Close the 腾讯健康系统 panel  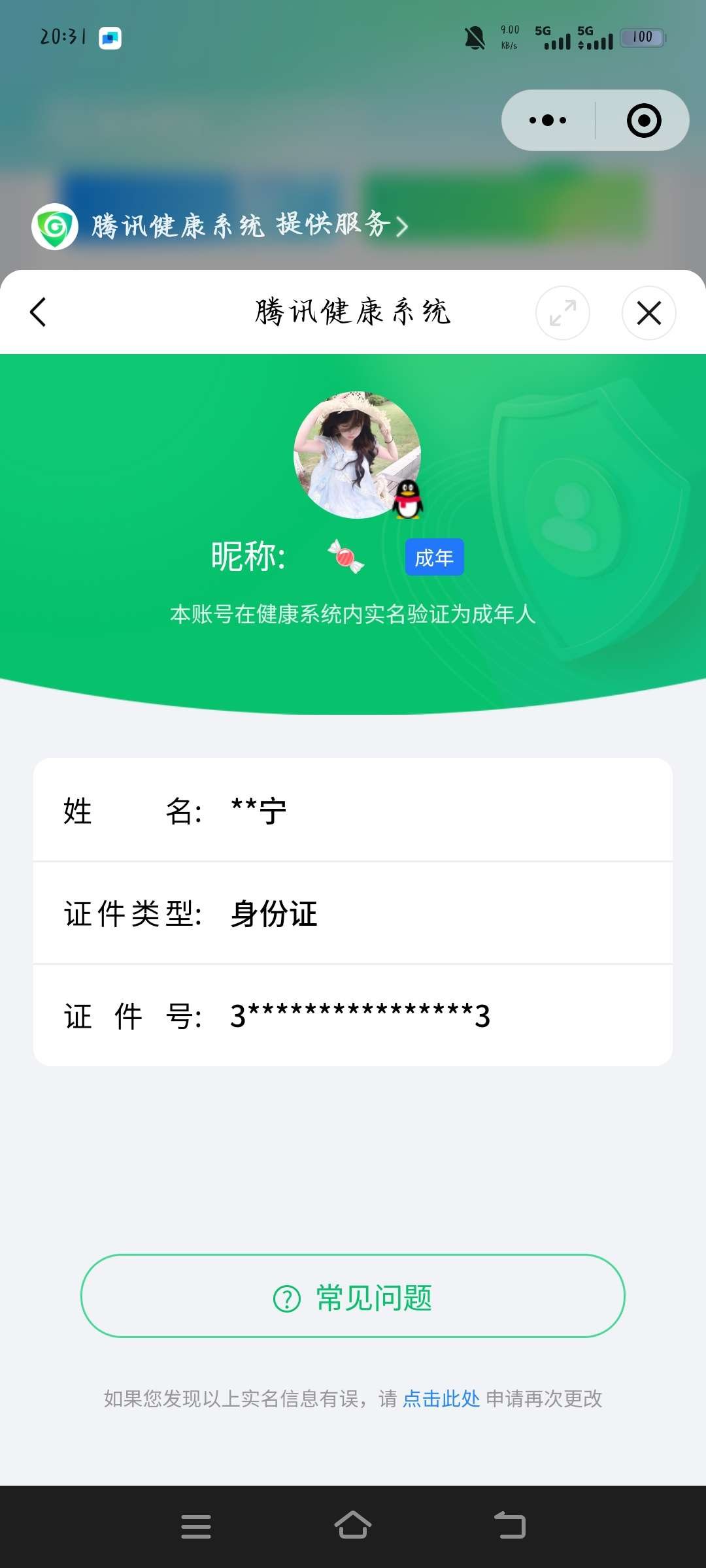[648, 313]
